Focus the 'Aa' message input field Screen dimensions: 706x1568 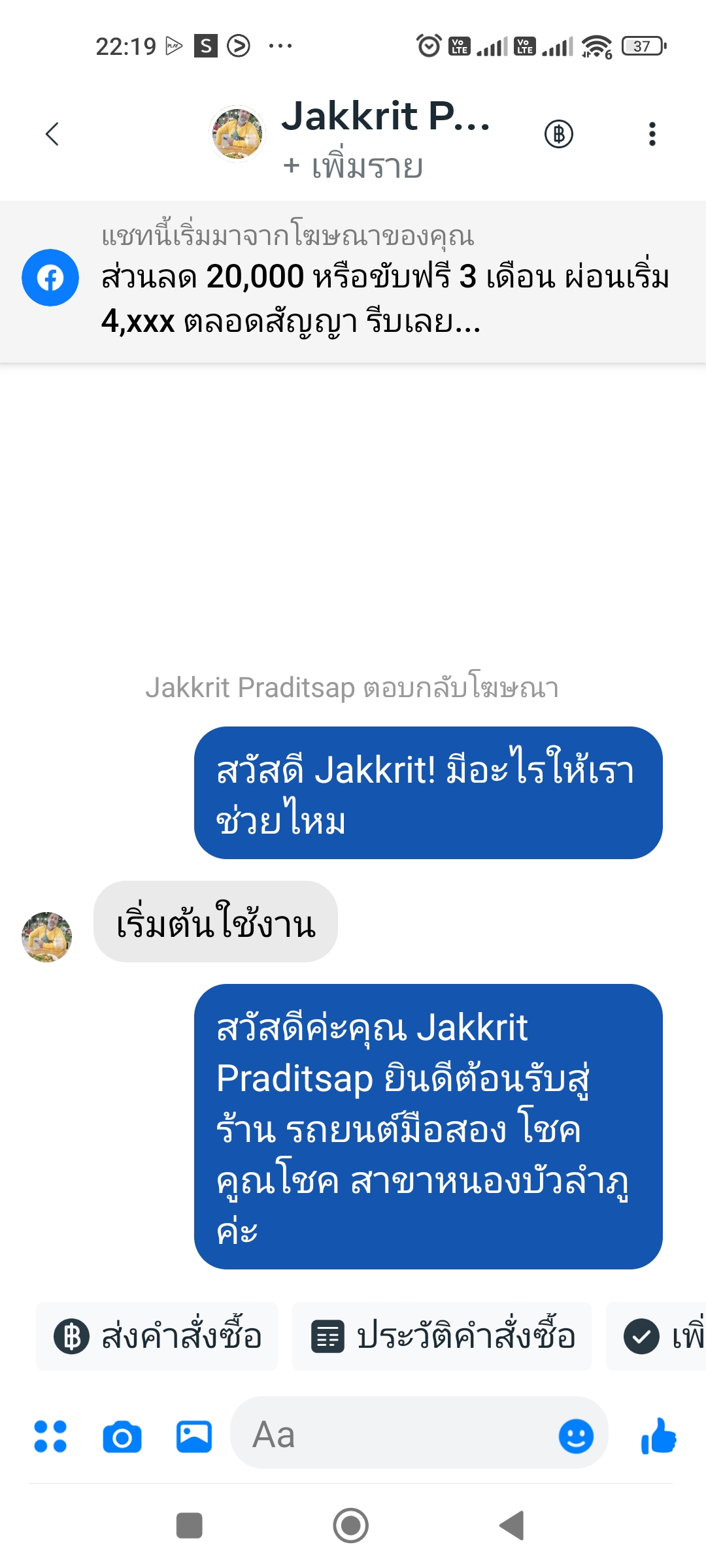(392, 1435)
